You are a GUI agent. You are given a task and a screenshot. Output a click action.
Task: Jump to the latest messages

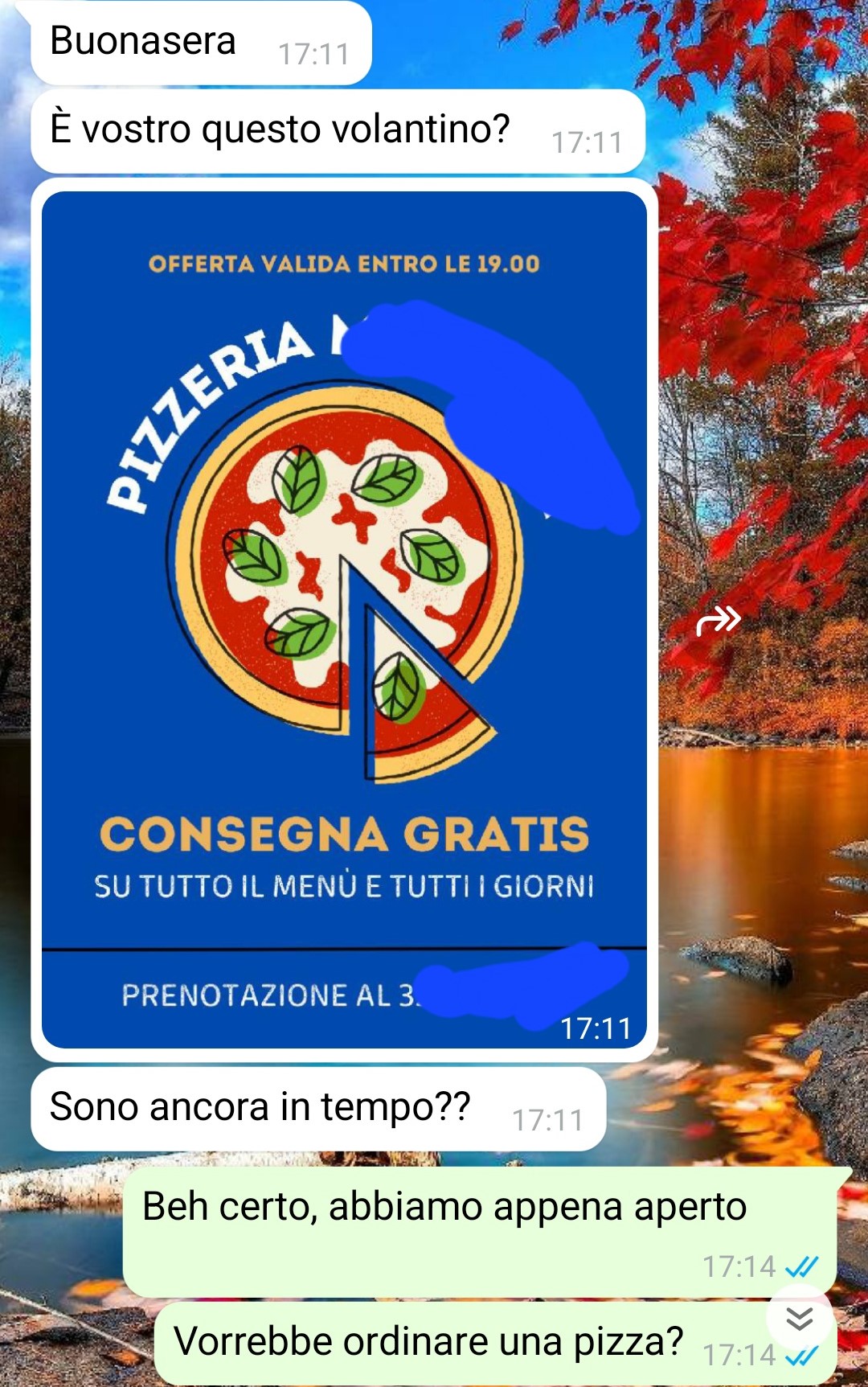[799, 1318]
